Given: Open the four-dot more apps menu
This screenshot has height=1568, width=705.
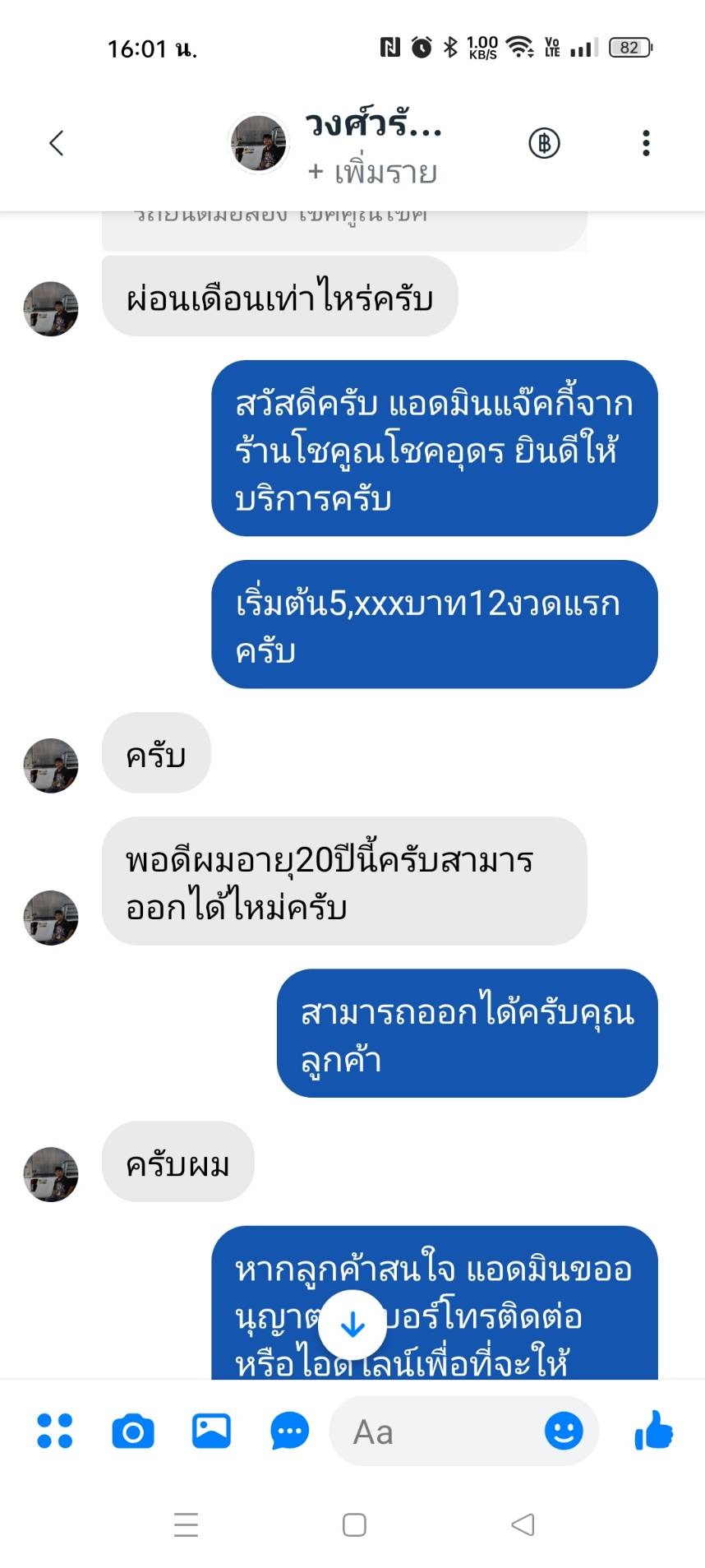Looking at the screenshot, I should point(55,1432).
